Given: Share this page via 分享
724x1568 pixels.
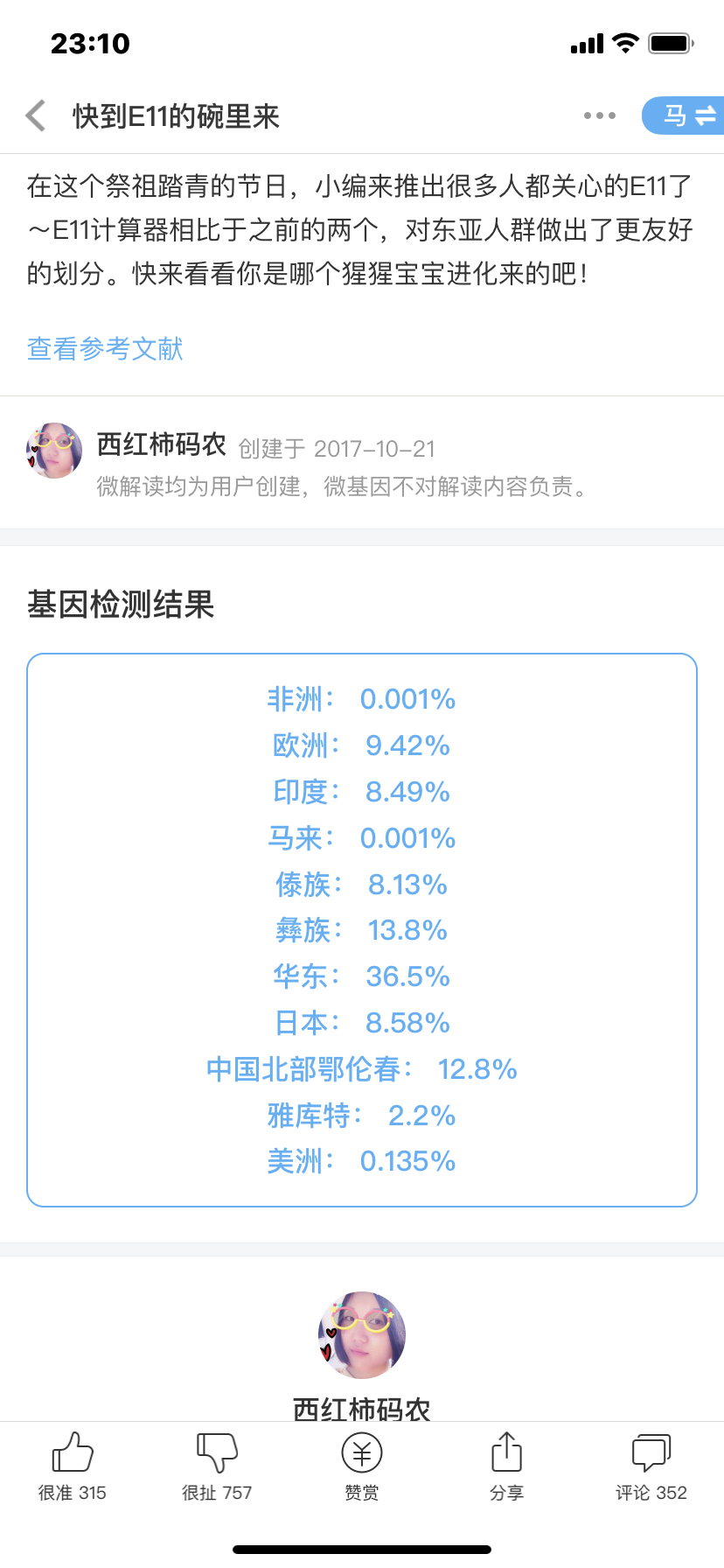Looking at the screenshot, I should pyautogui.click(x=507, y=1467).
